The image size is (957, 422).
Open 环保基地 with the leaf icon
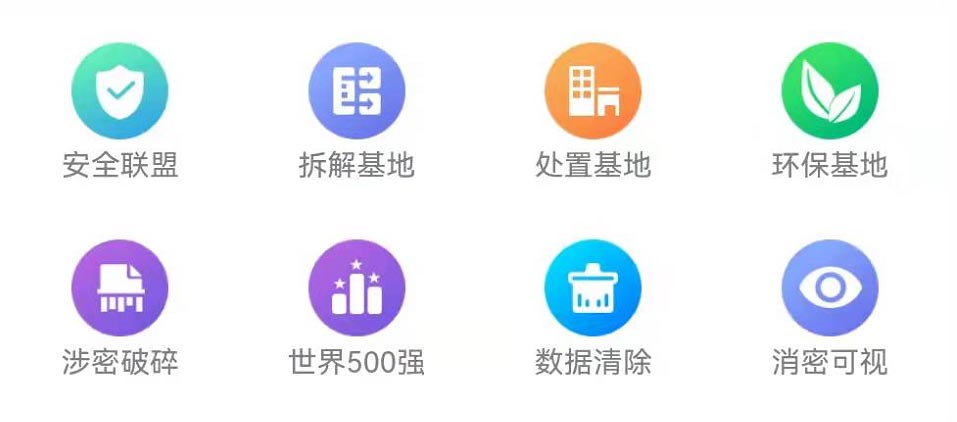[x=829, y=91]
